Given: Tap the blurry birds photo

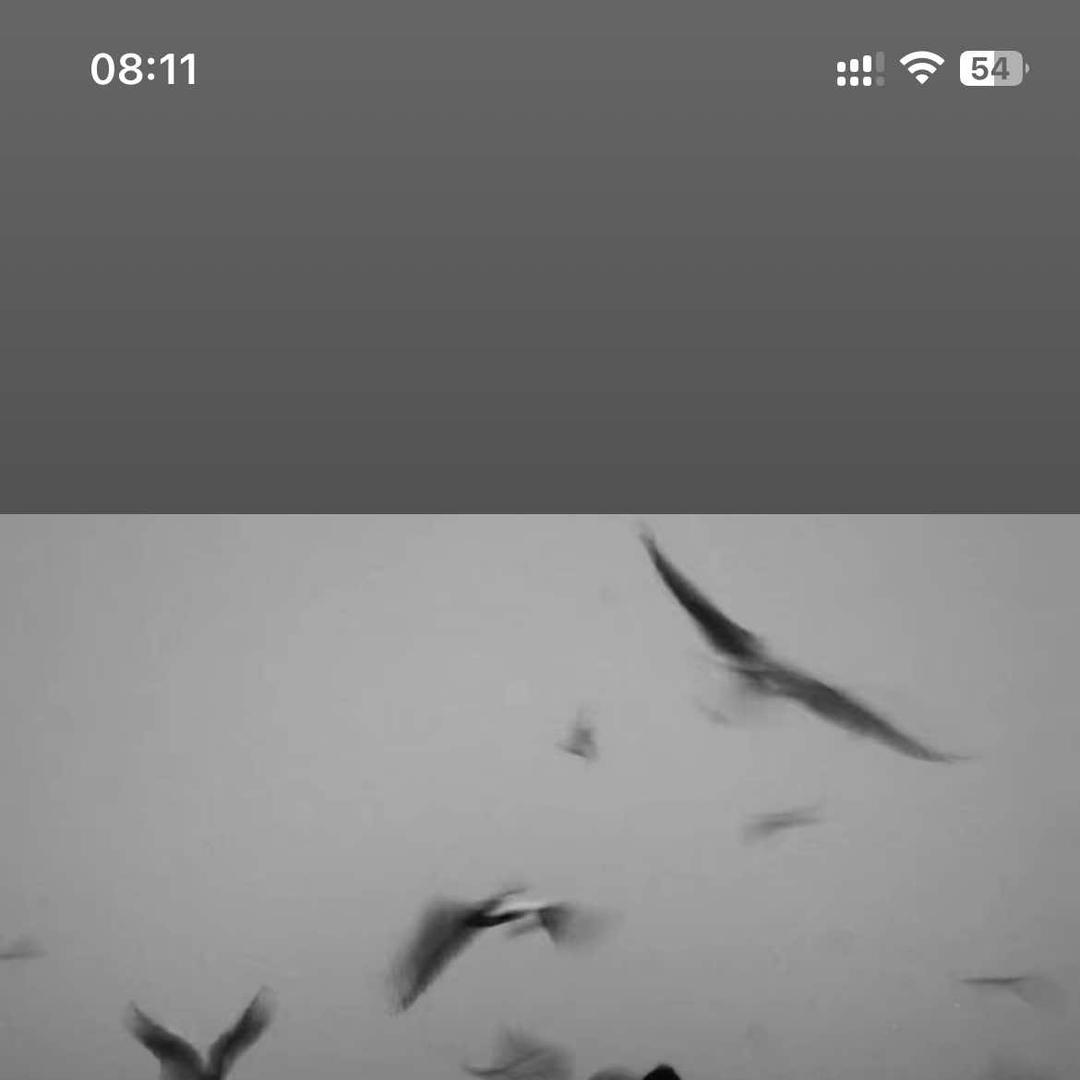Looking at the screenshot, I should [540, 797].
